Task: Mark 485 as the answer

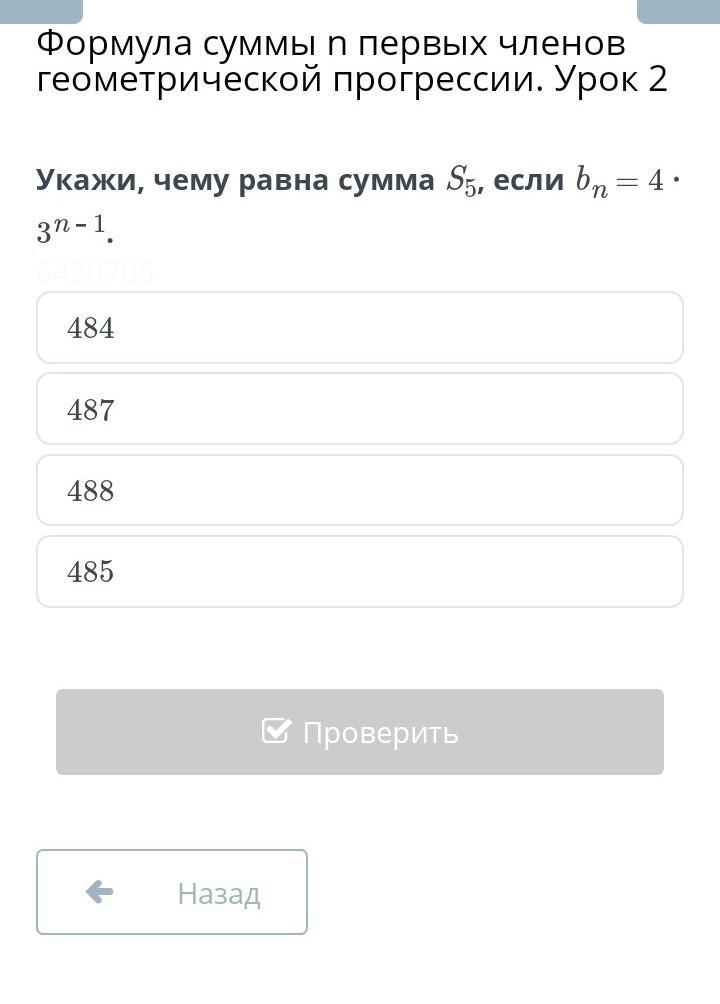Action: coord(359,571)
